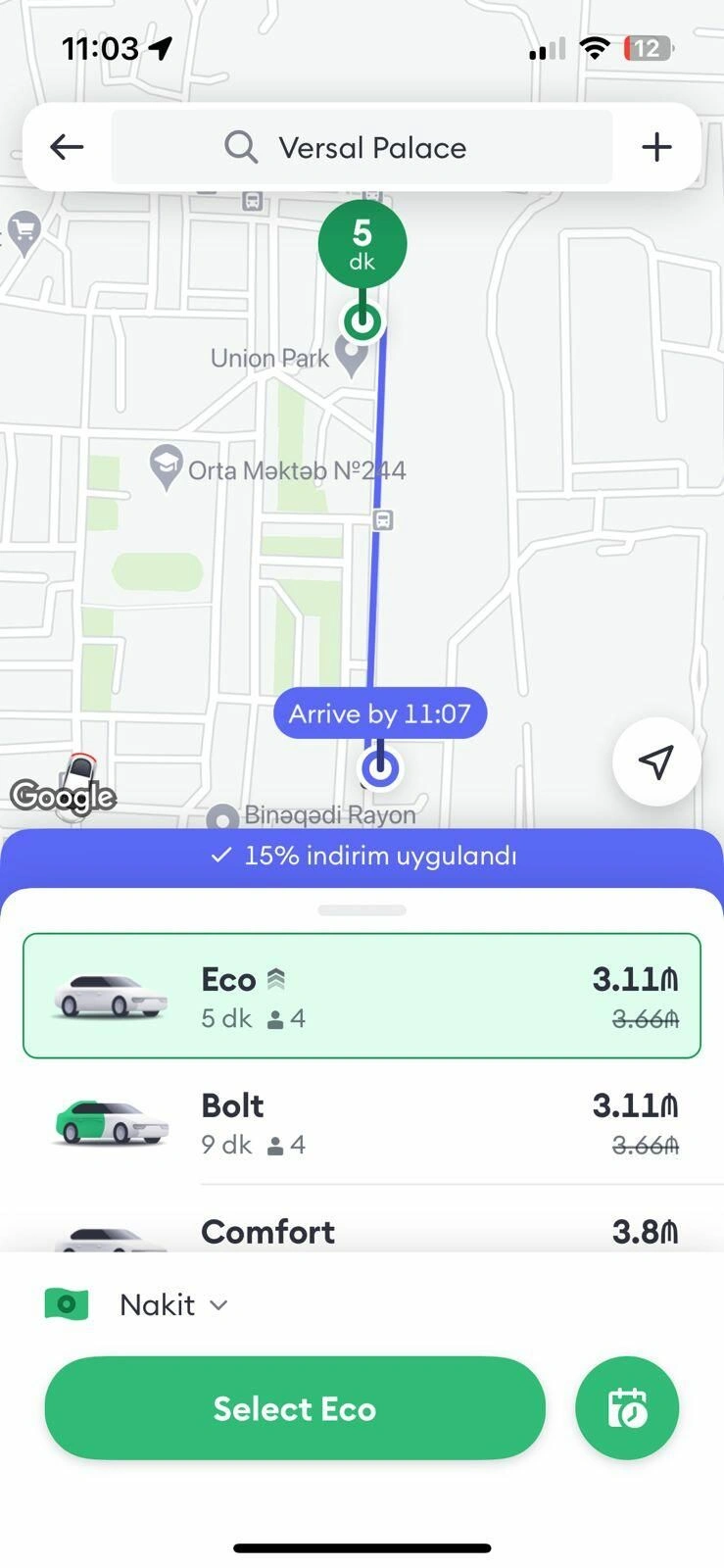Edit the Versal Palace destination field
This screenshot has height=1568, width=724.
point(362,148)
